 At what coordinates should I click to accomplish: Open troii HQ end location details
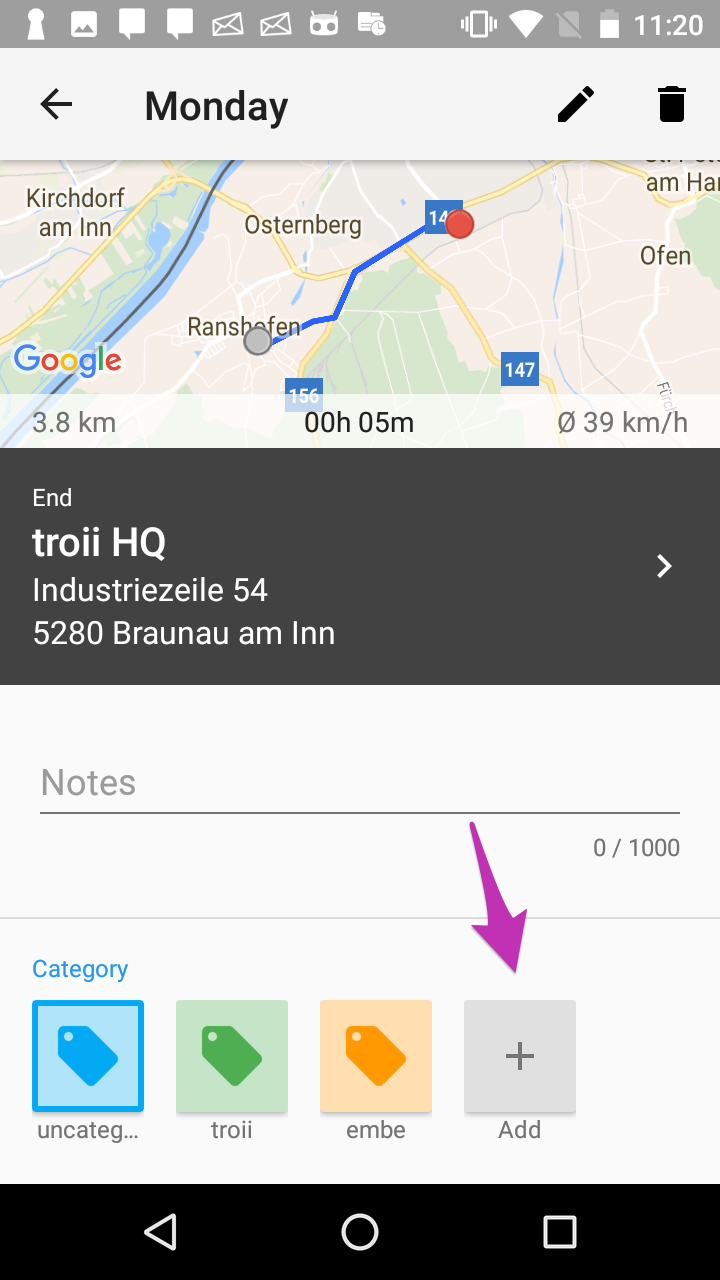pos(360,566)
